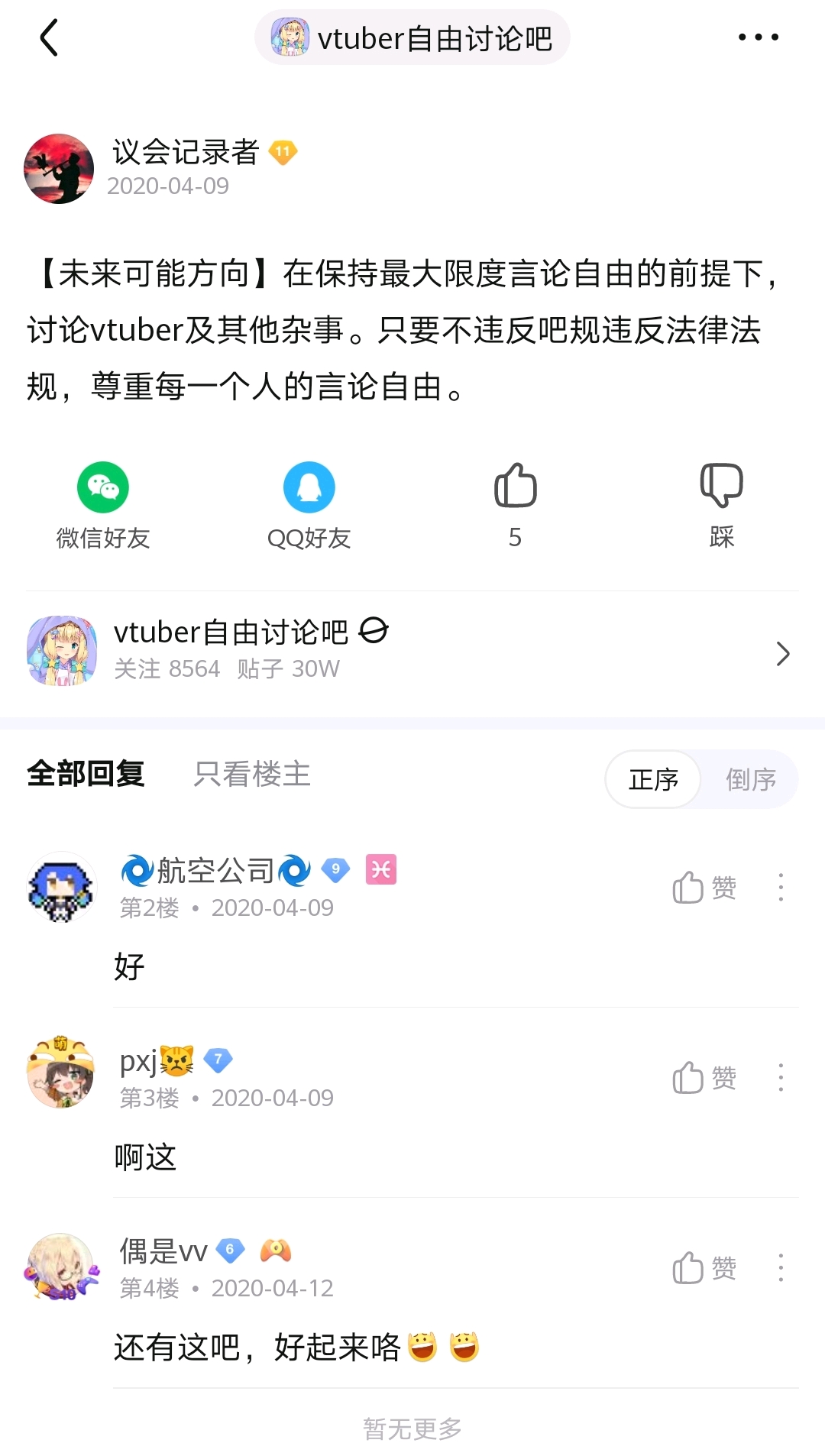Open more options for pxj's reply
The width and height of the screenshot is (825, 1456).
(781, 1078)
